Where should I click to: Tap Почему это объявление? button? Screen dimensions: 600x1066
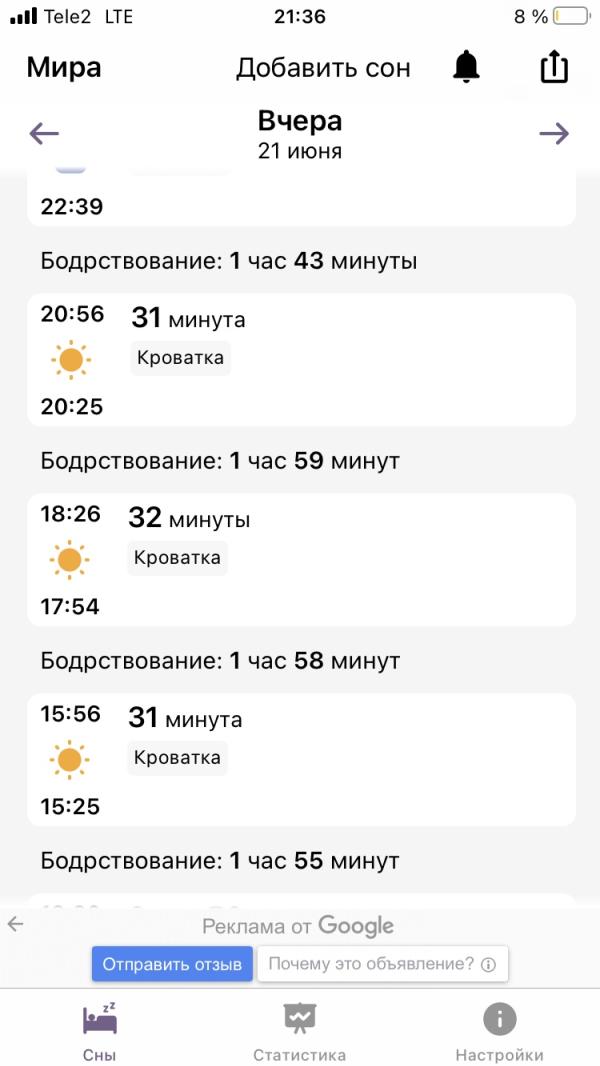(382, 964)
